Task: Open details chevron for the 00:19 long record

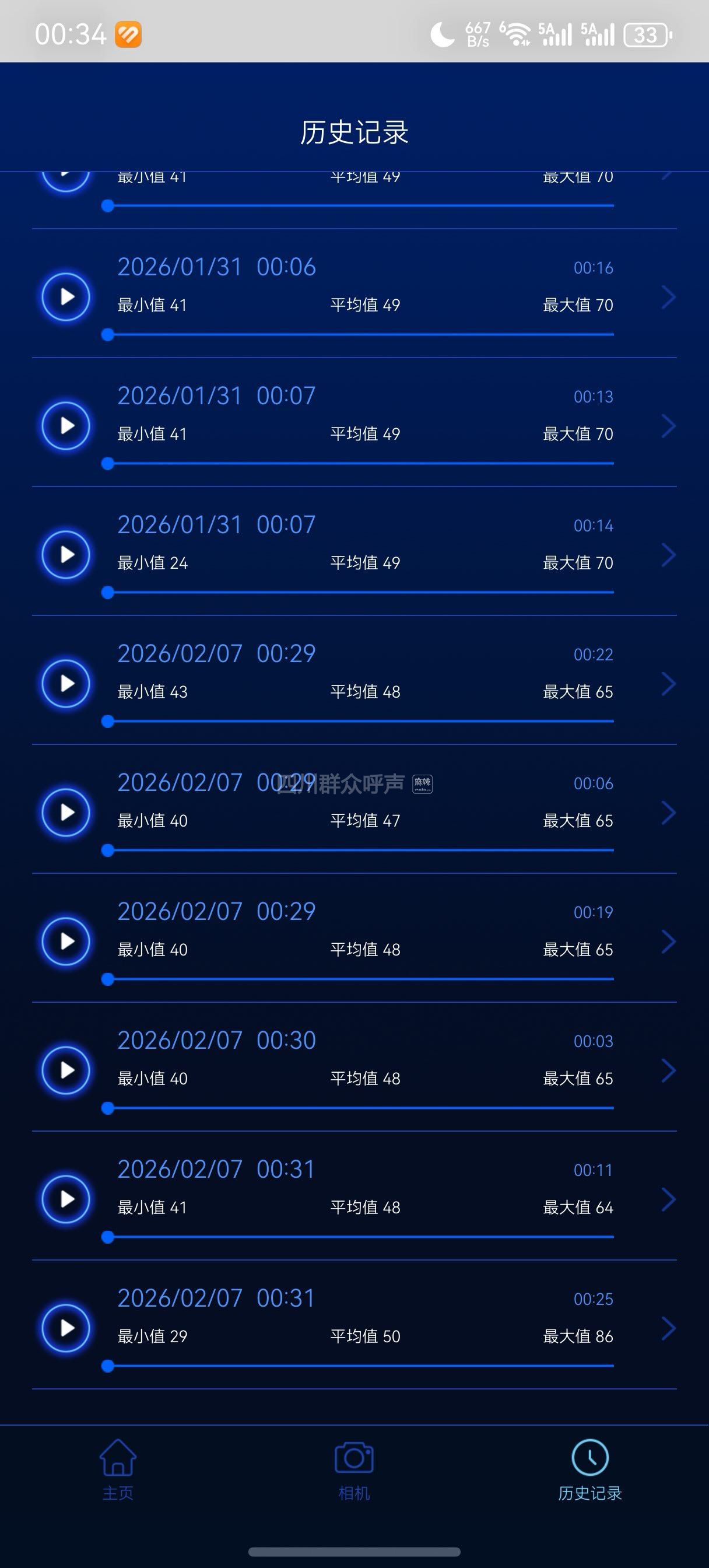Action: coord(668,942)
